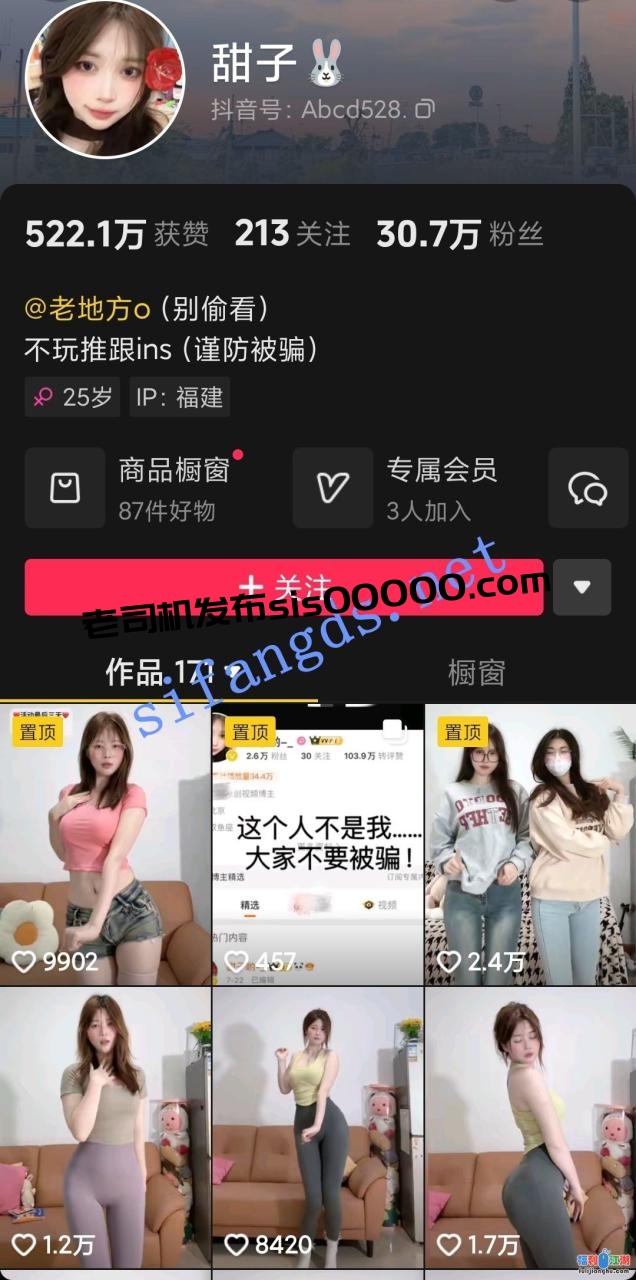Image resolution: width=636 pixels, height=1280 pixels.
Task: View the 30.7万 粉丝 followers list
Action: 459,234
